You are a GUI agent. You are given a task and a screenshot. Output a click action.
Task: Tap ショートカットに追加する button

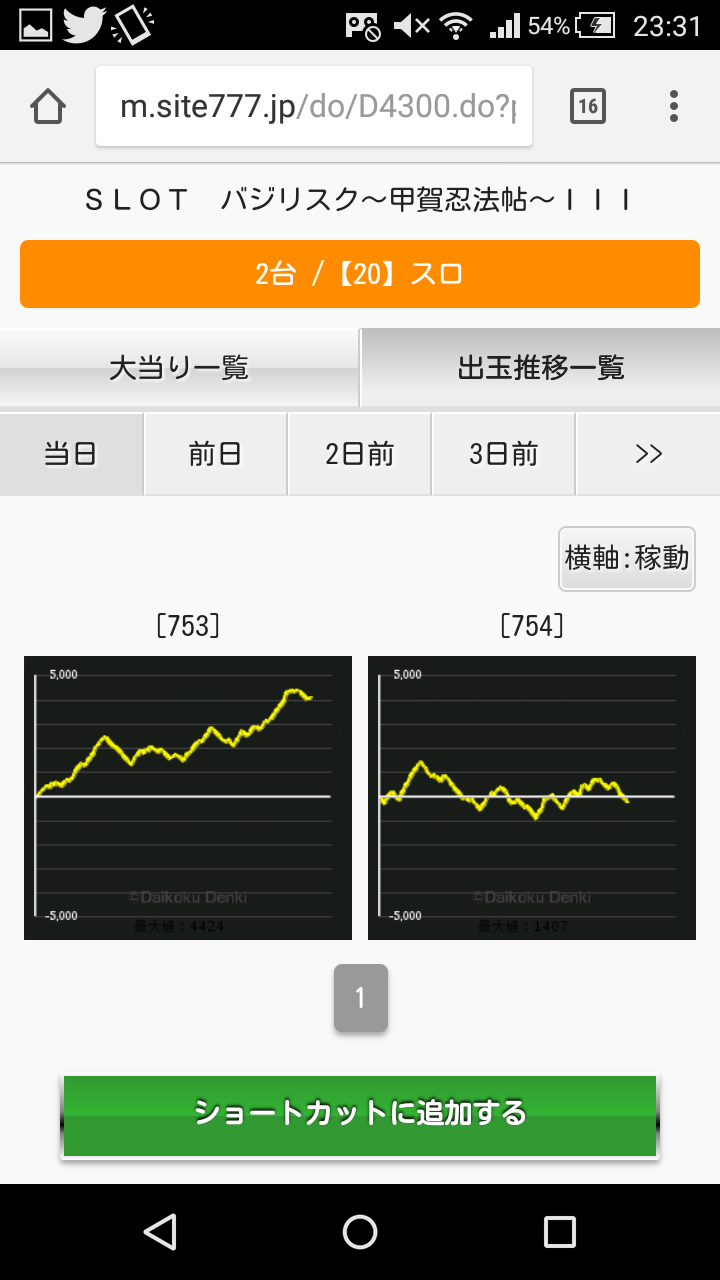[360, 1114]
